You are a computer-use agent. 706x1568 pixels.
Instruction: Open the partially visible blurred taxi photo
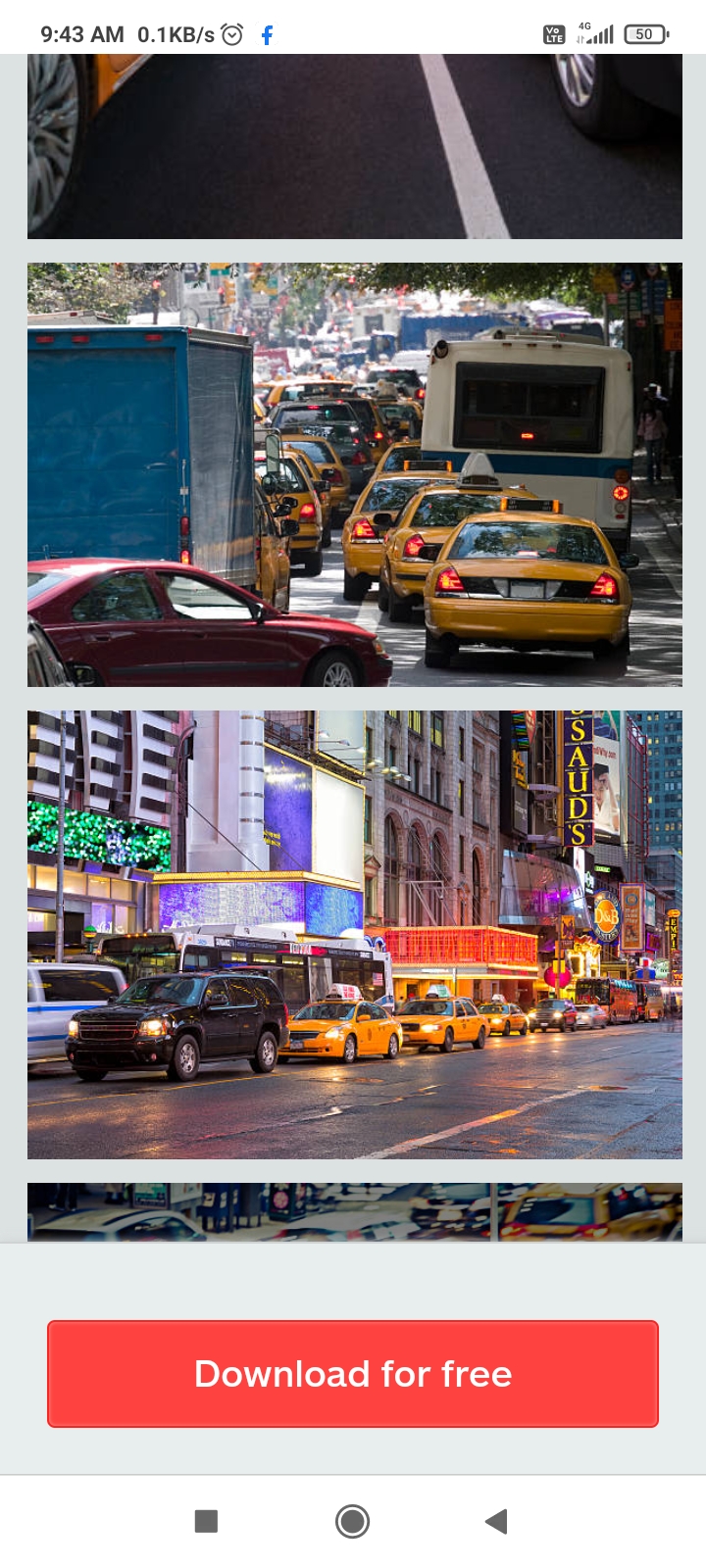click(354, 1211)
